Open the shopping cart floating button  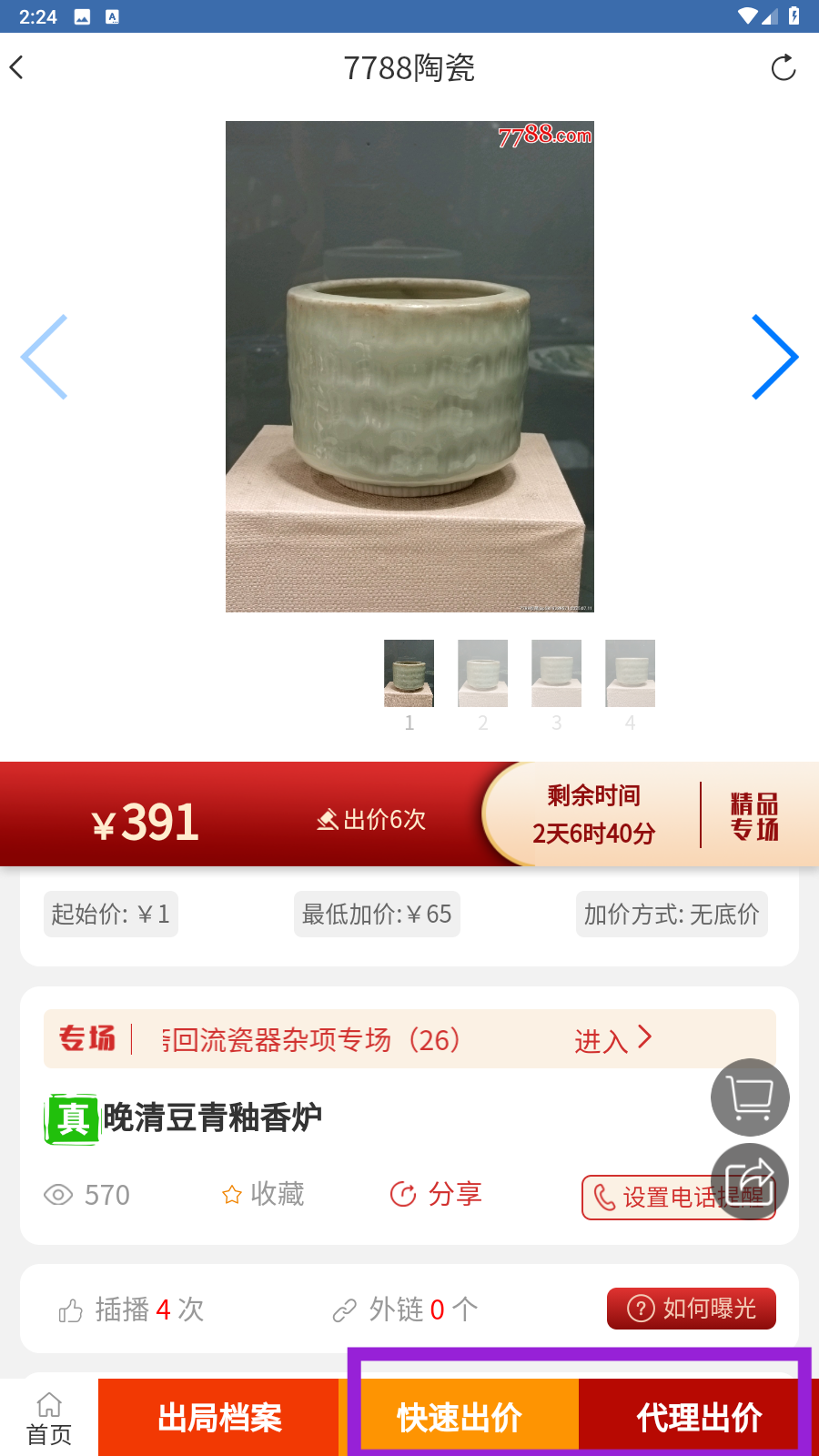[750, 1097]
